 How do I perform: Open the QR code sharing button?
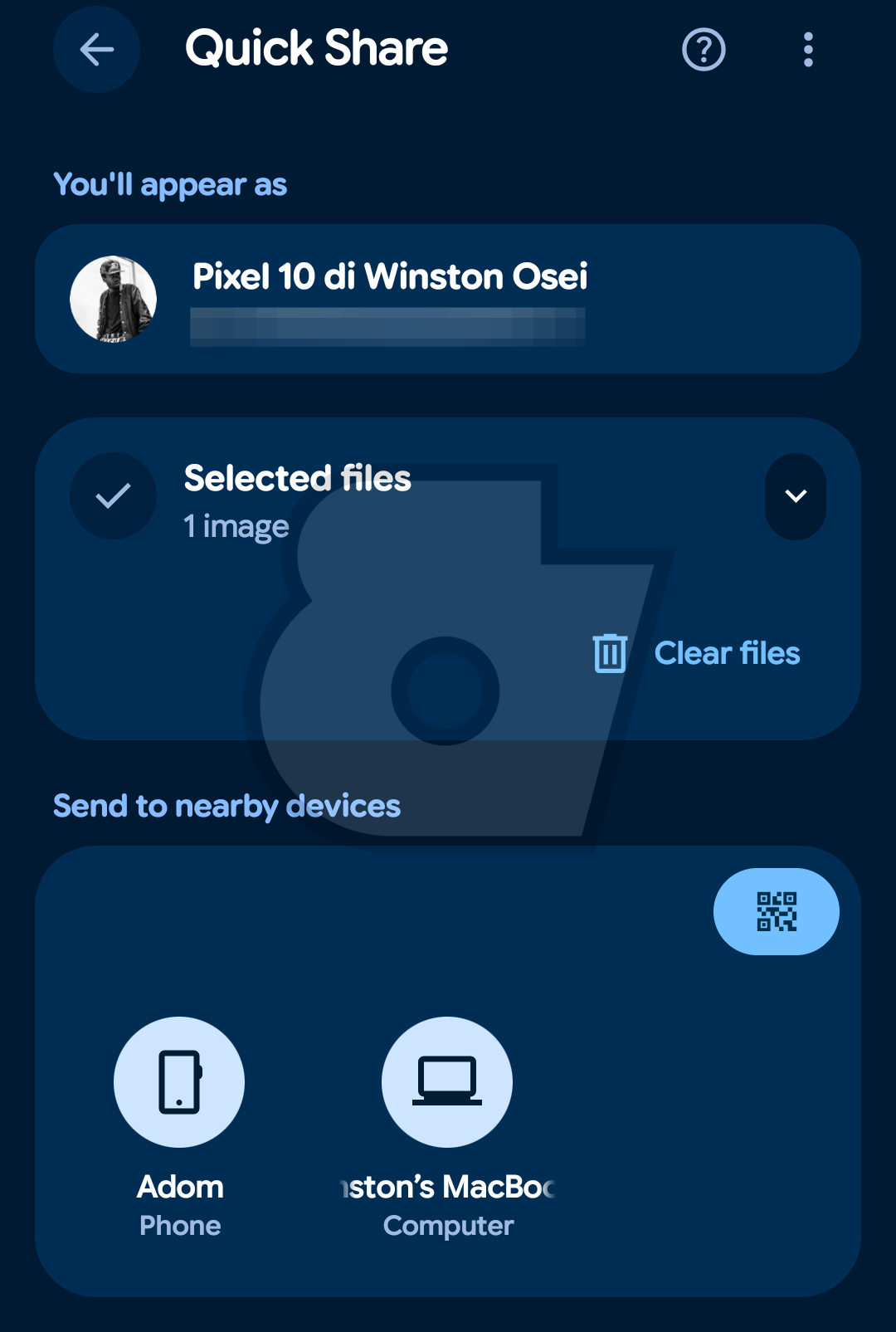pos(776,911)
